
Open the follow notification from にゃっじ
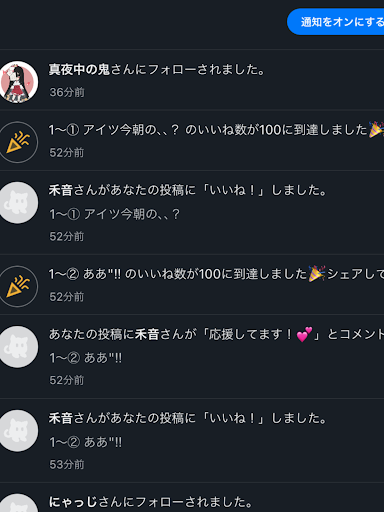(x=192, y=497)
